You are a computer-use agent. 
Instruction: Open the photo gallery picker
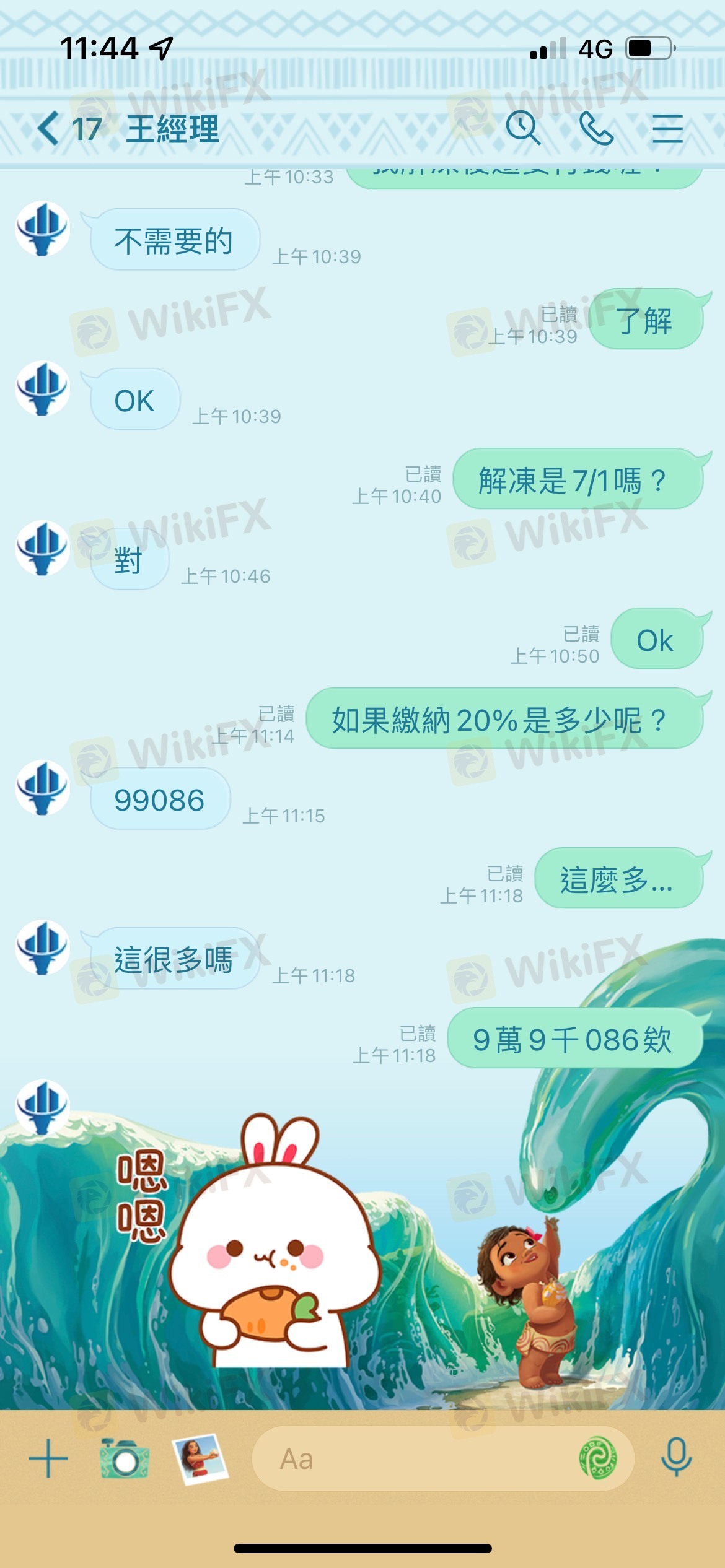click(x=200, y=1459)
